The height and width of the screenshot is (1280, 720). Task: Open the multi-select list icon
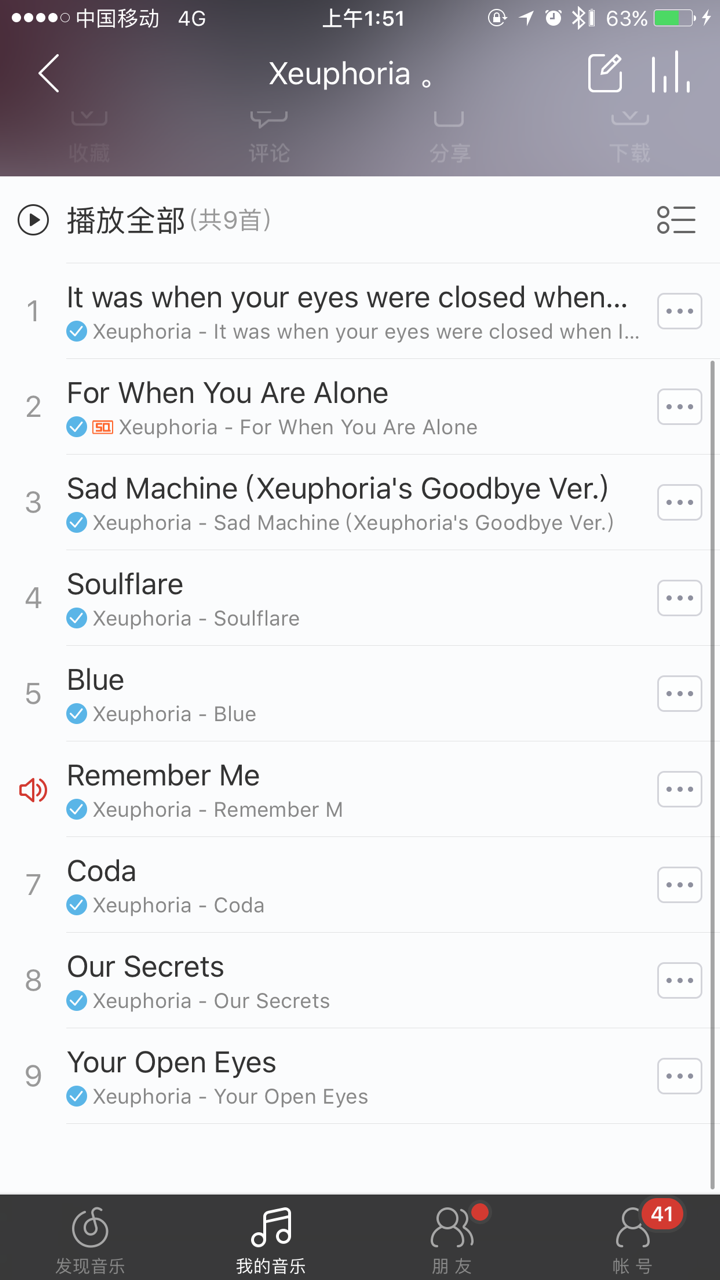point(676,220)
